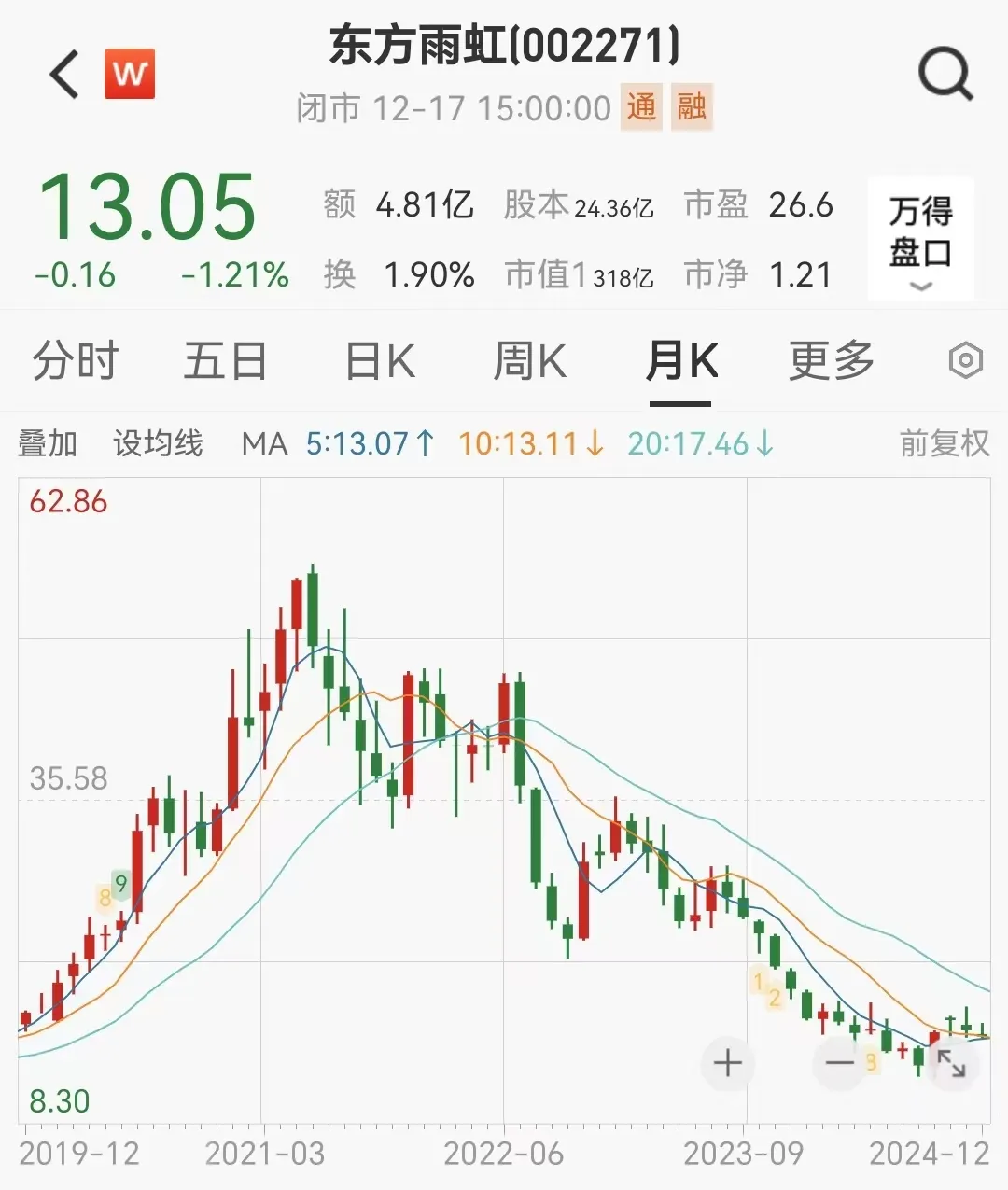Screen dimensions: 1008x1190
Task: Select the 月K chart tab
Action: tap(680, 361)
